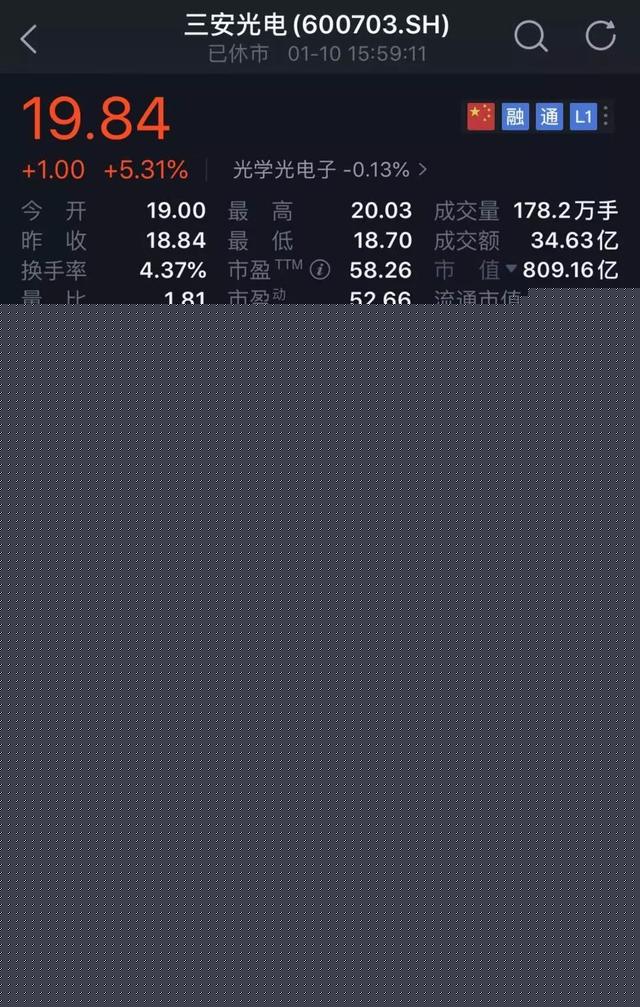Open stock search magnifier icon
This screenshot has width=640, height=1007.
(530, 37)
